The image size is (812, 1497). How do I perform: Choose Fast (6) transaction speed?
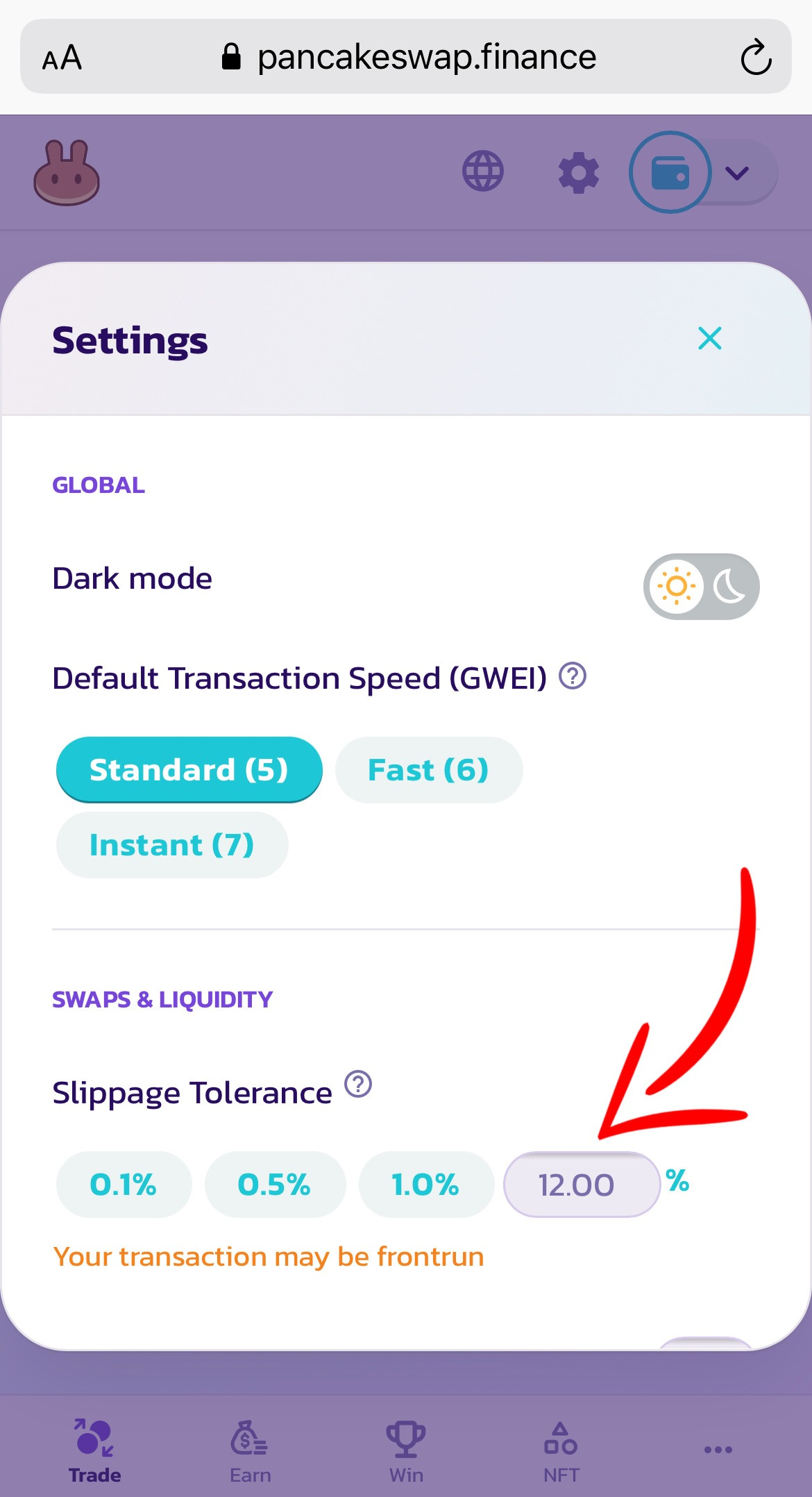click(x=428, y=770)
